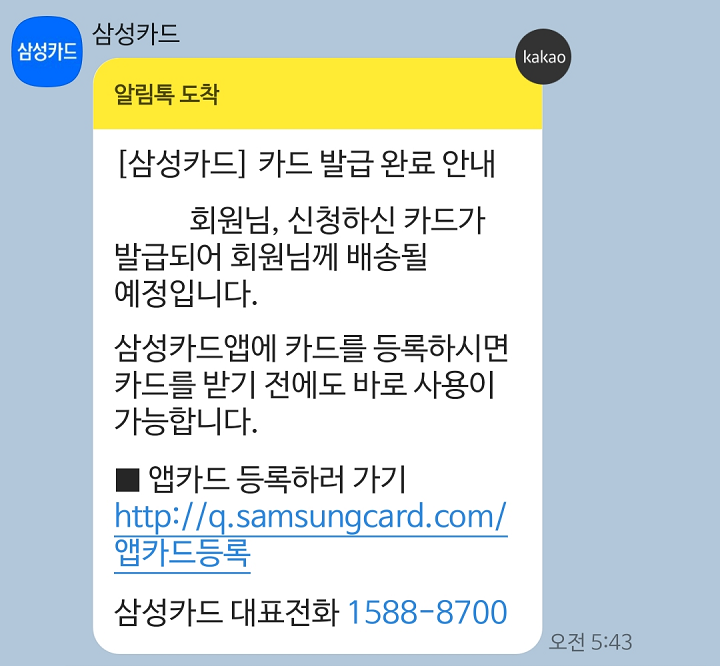Call 삼성카드 대표전화 1588-8700
Viewport: 720px width, 666px height.
pos(427,610)
